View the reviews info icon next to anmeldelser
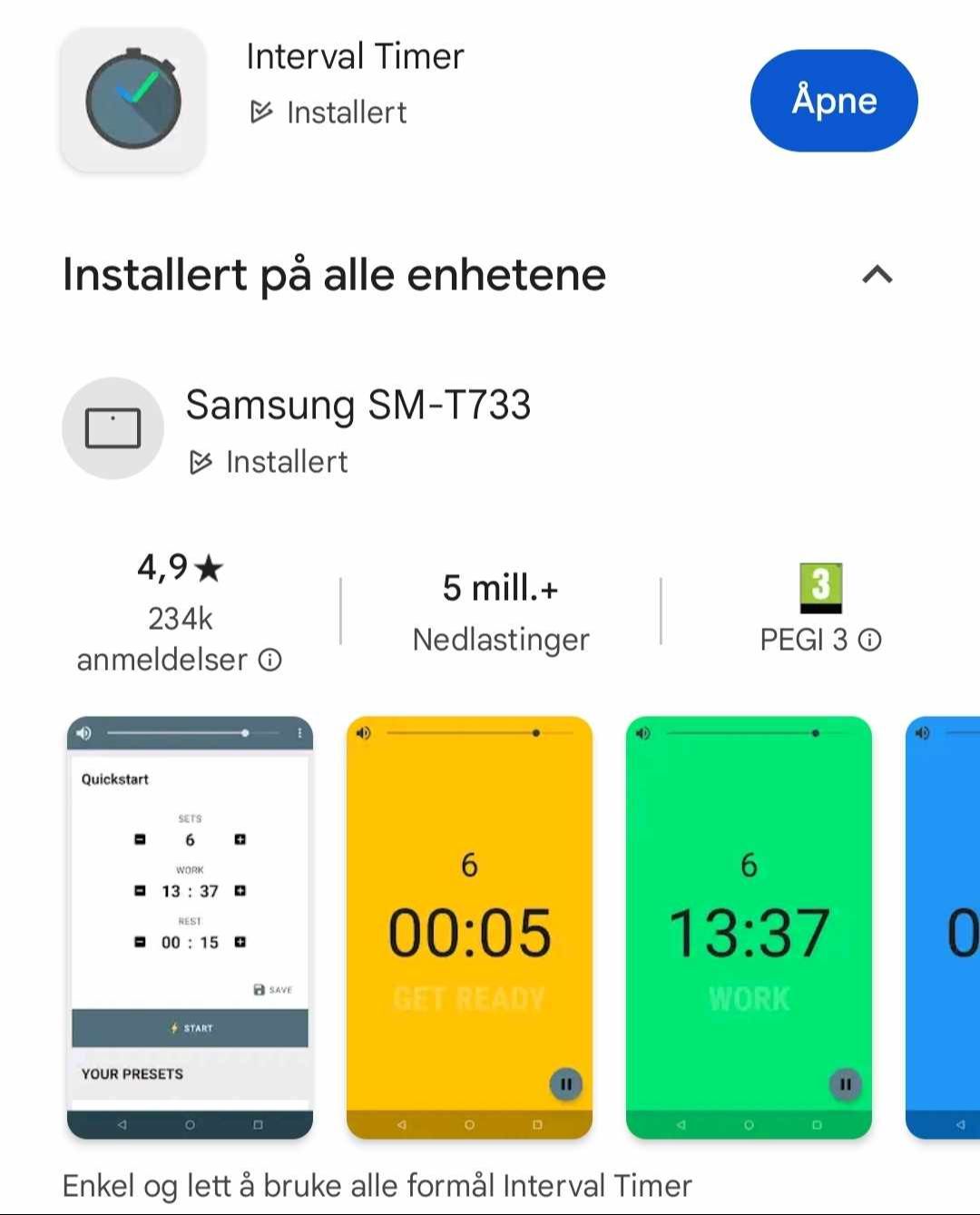Screen dimensions: 980x1215 pyautogui.click(x=270, y=660)
